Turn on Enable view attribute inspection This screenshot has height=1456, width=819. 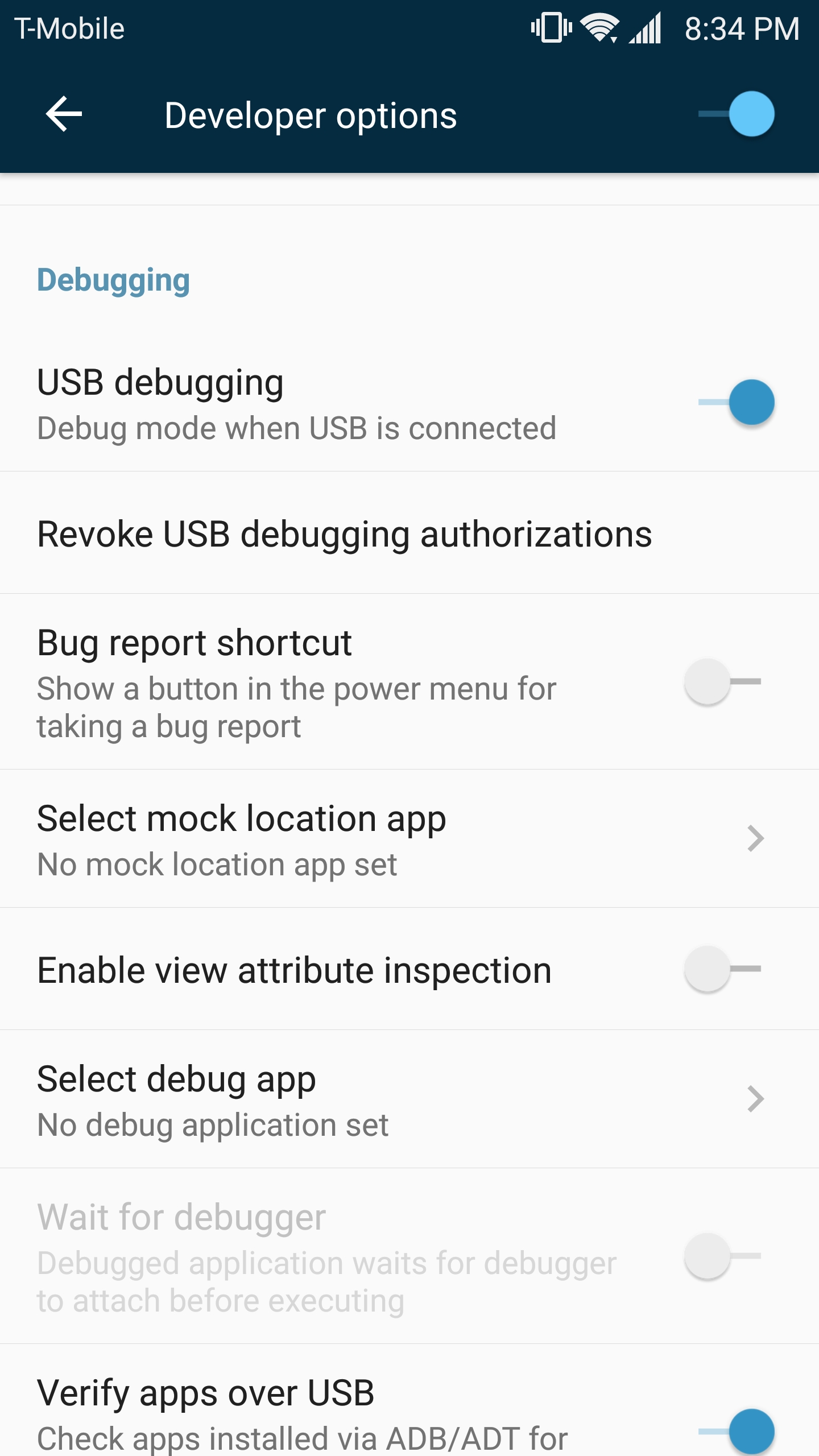pos(722,969)
